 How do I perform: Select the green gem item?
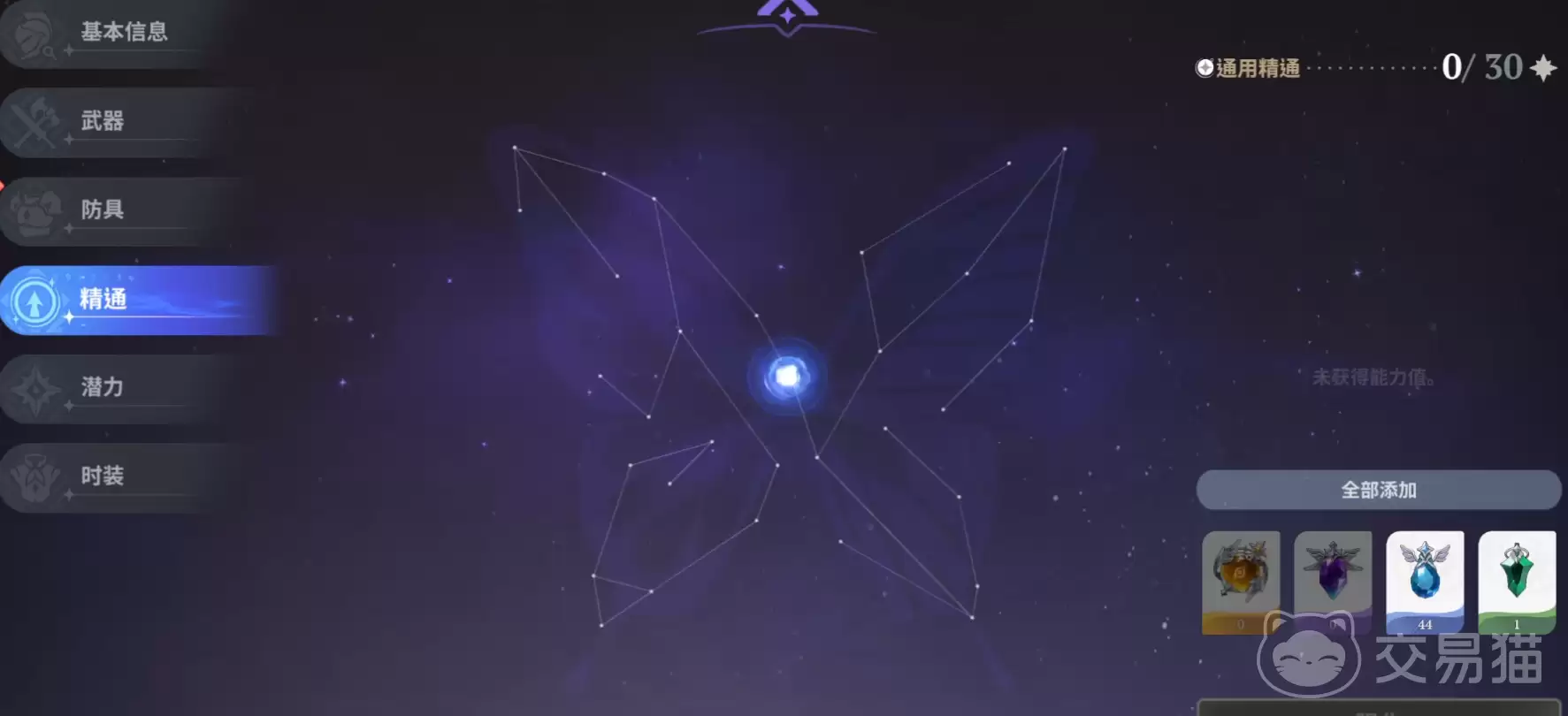[1516, 580]
